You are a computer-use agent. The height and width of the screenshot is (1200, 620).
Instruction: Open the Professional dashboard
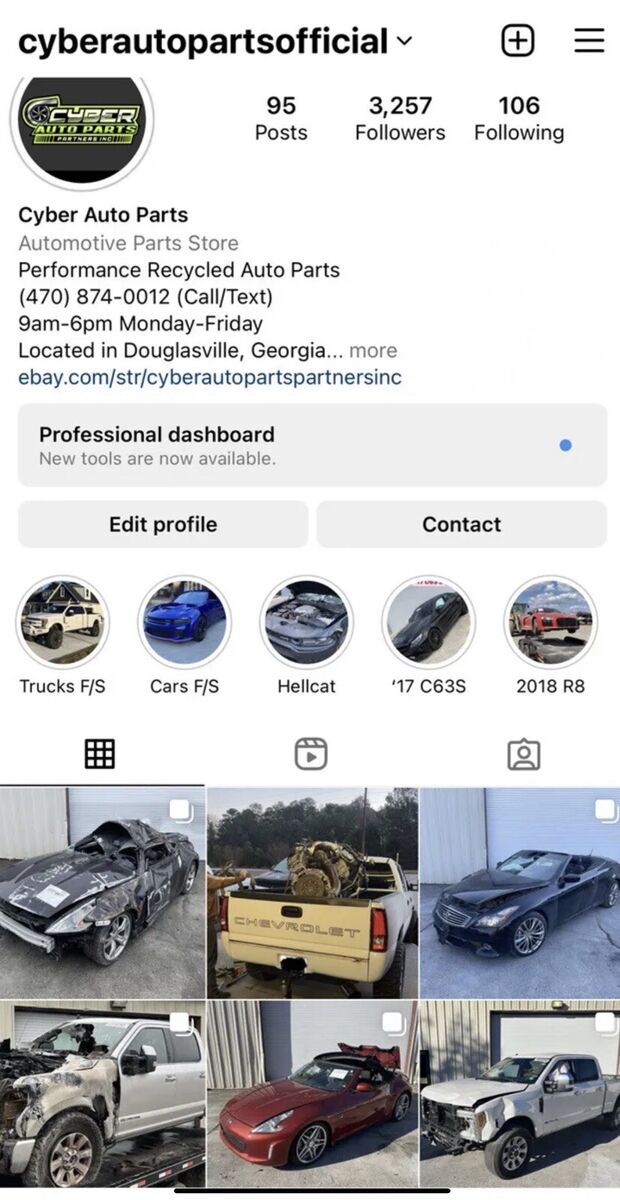pos(311,445)
